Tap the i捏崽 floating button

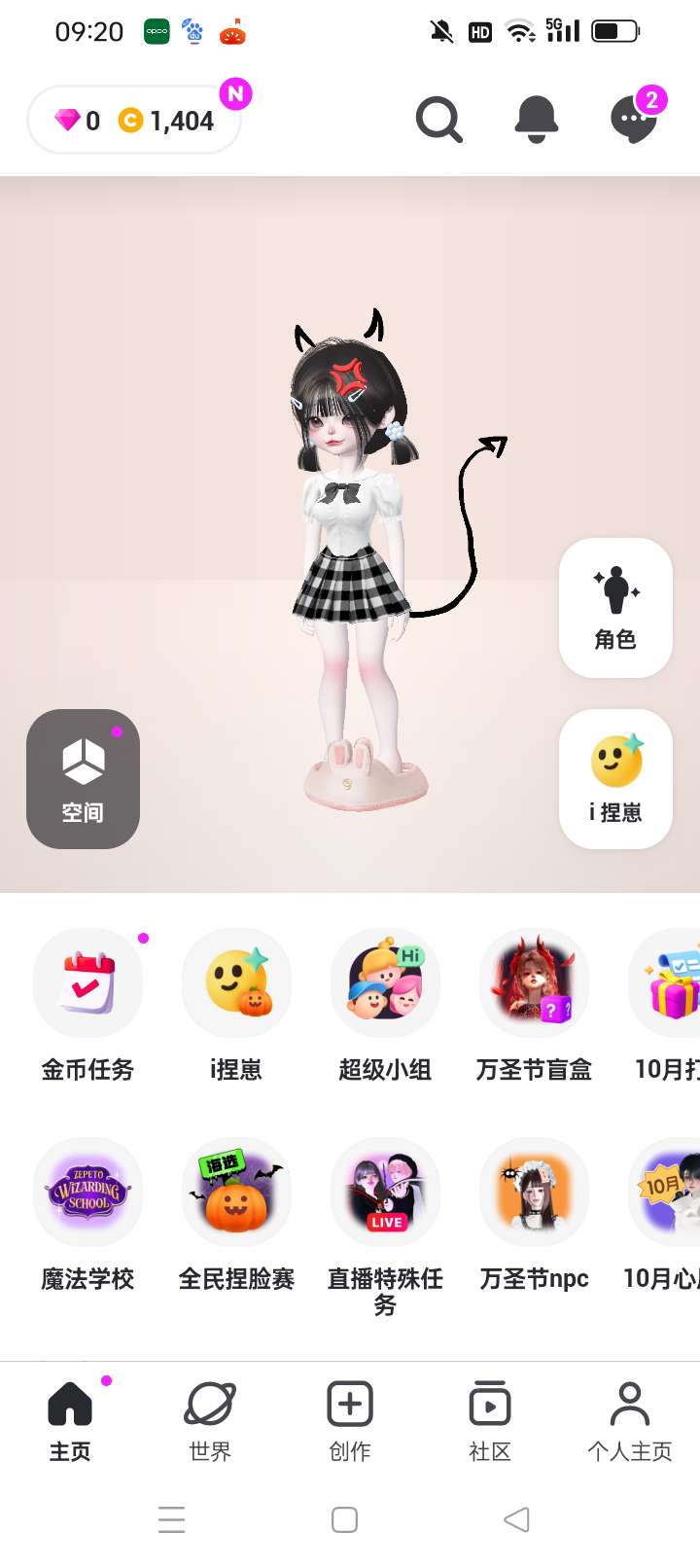pyautogui.click(x=615, y=778)
